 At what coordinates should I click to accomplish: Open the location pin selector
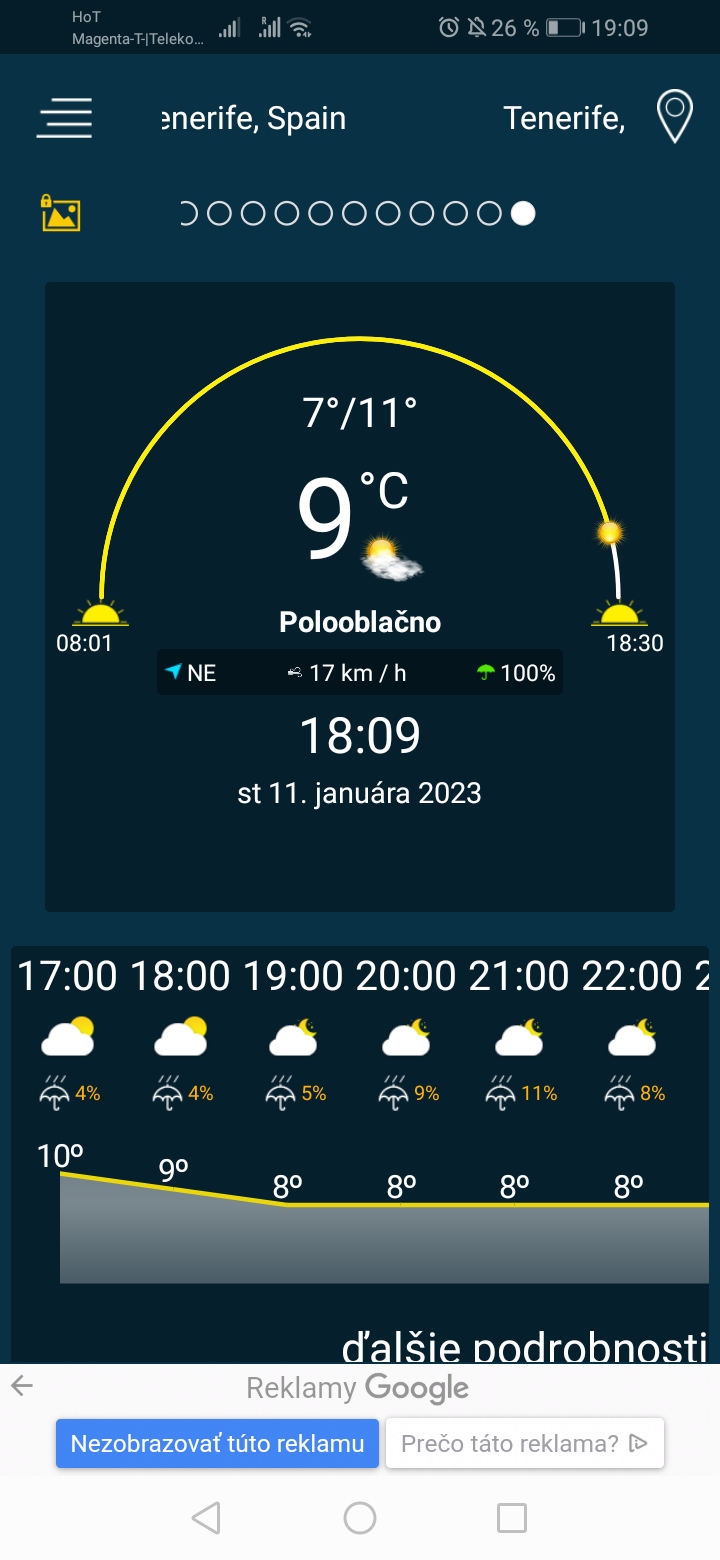click(674, 117)
